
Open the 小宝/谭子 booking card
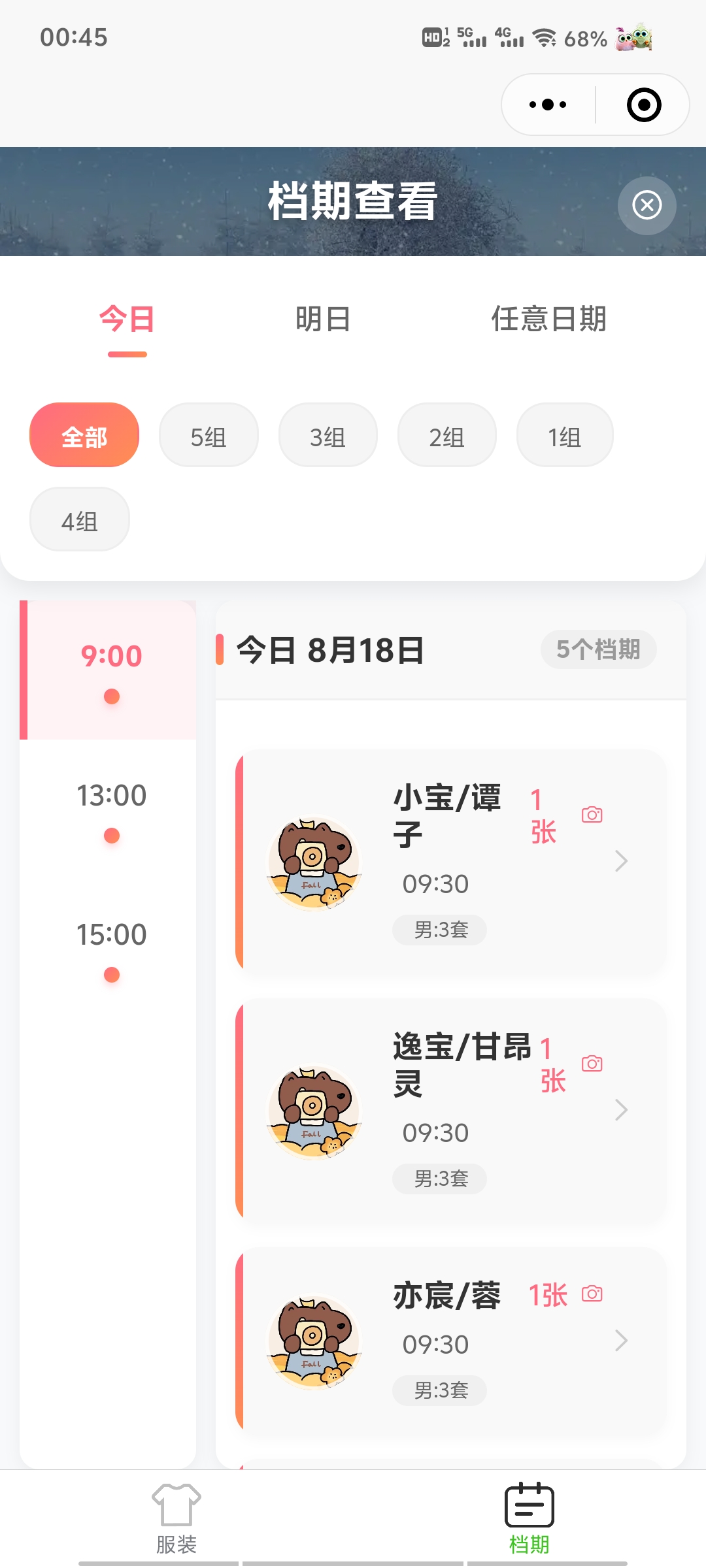[x=451, y=862]
